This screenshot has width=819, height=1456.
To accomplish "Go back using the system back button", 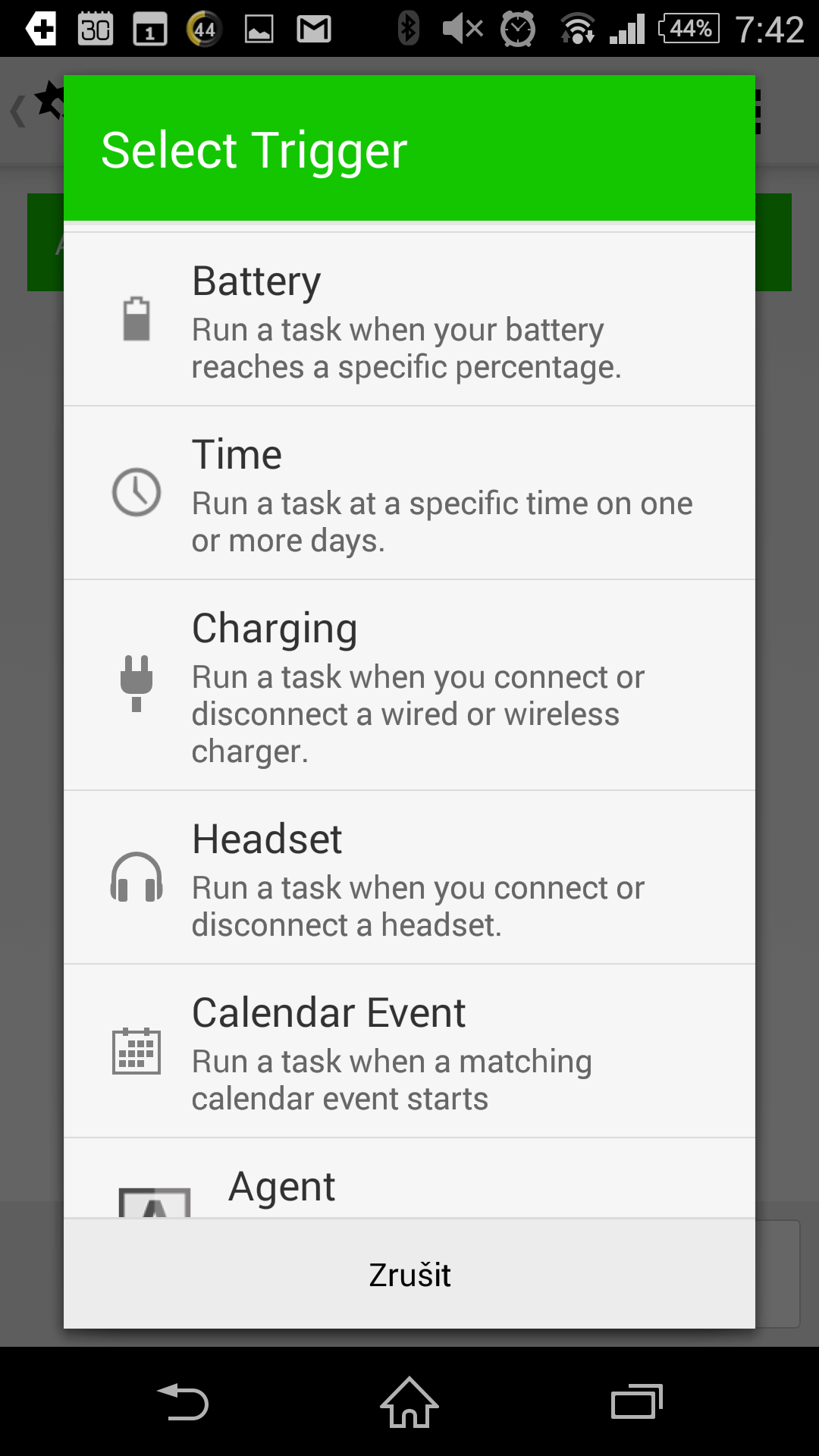I will [x=183, y=1402].
